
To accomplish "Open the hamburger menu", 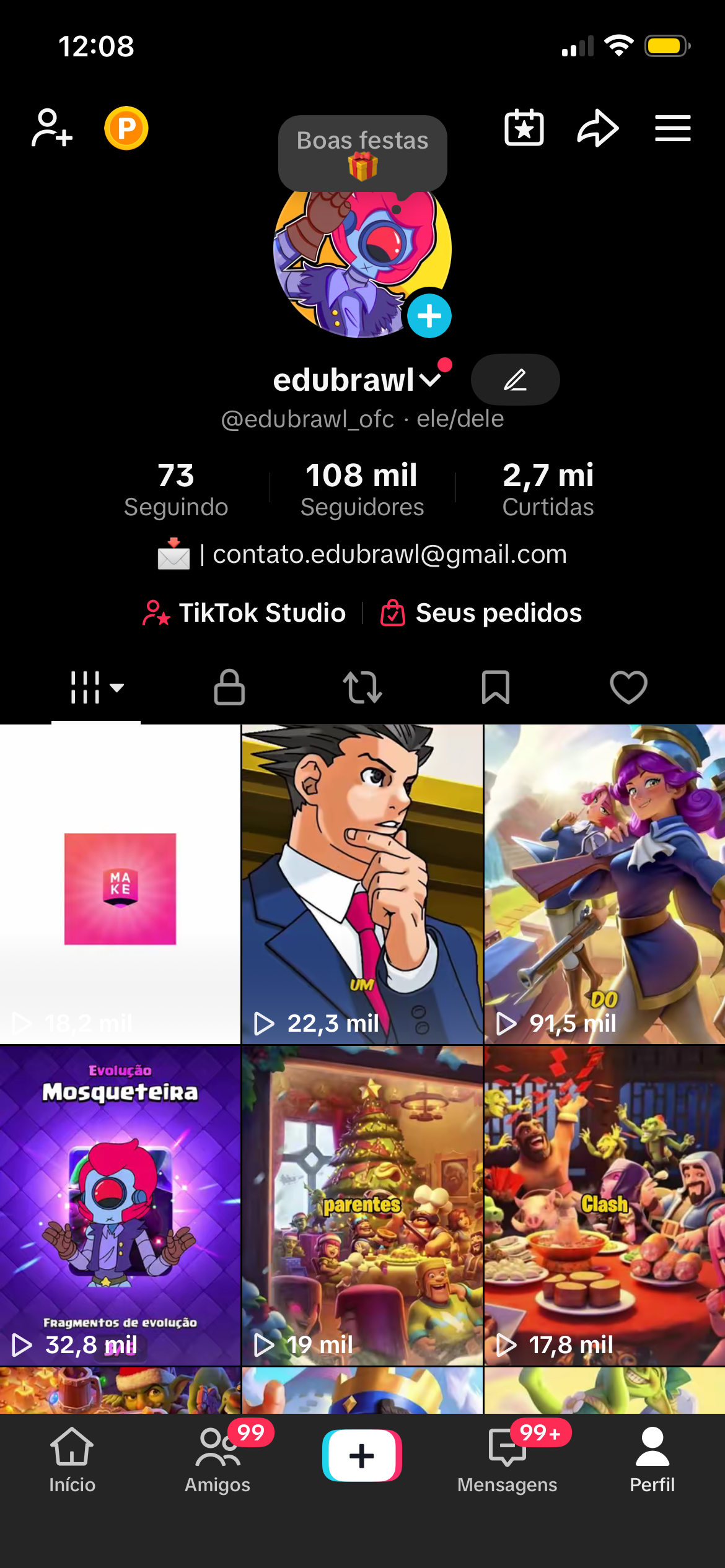I will 672,128.
